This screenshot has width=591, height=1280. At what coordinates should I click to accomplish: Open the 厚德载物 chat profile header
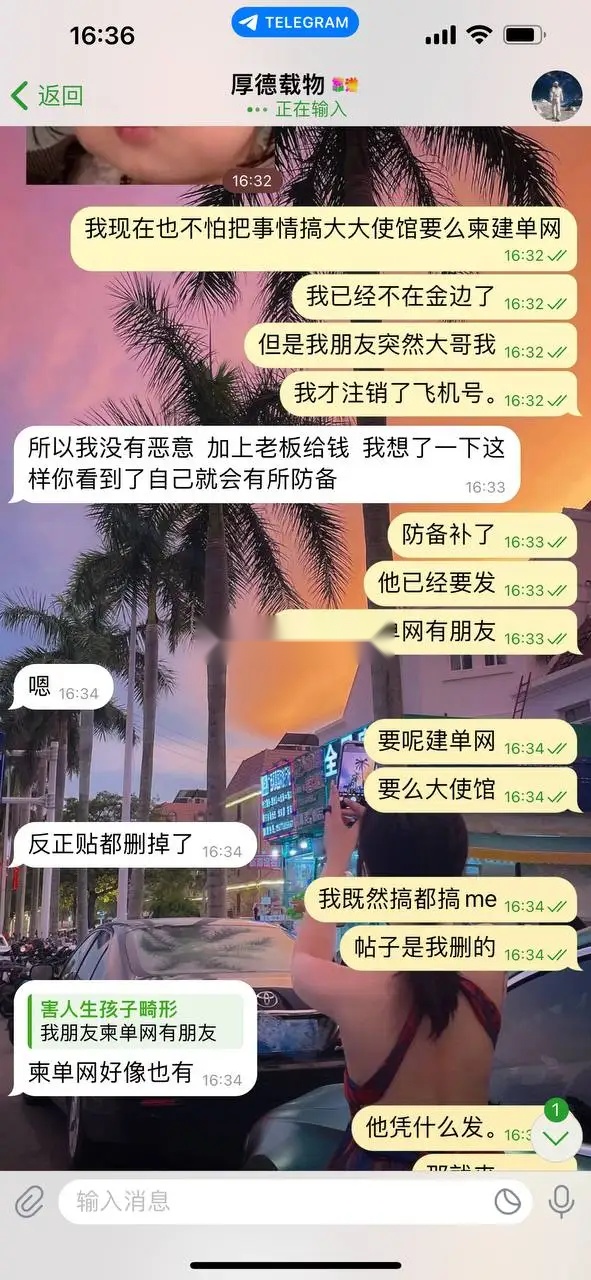[295, 96]
